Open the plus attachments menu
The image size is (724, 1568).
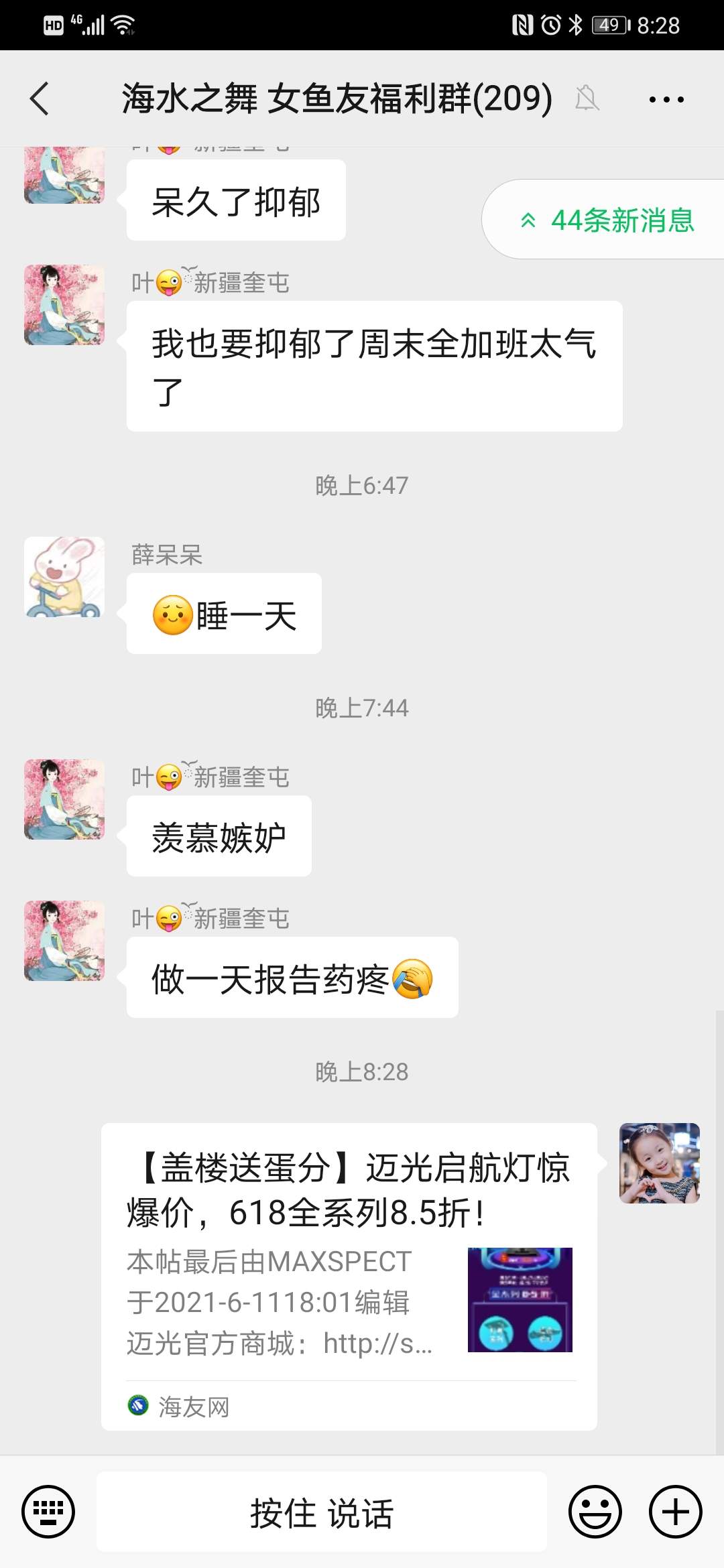click(675, 1512)
